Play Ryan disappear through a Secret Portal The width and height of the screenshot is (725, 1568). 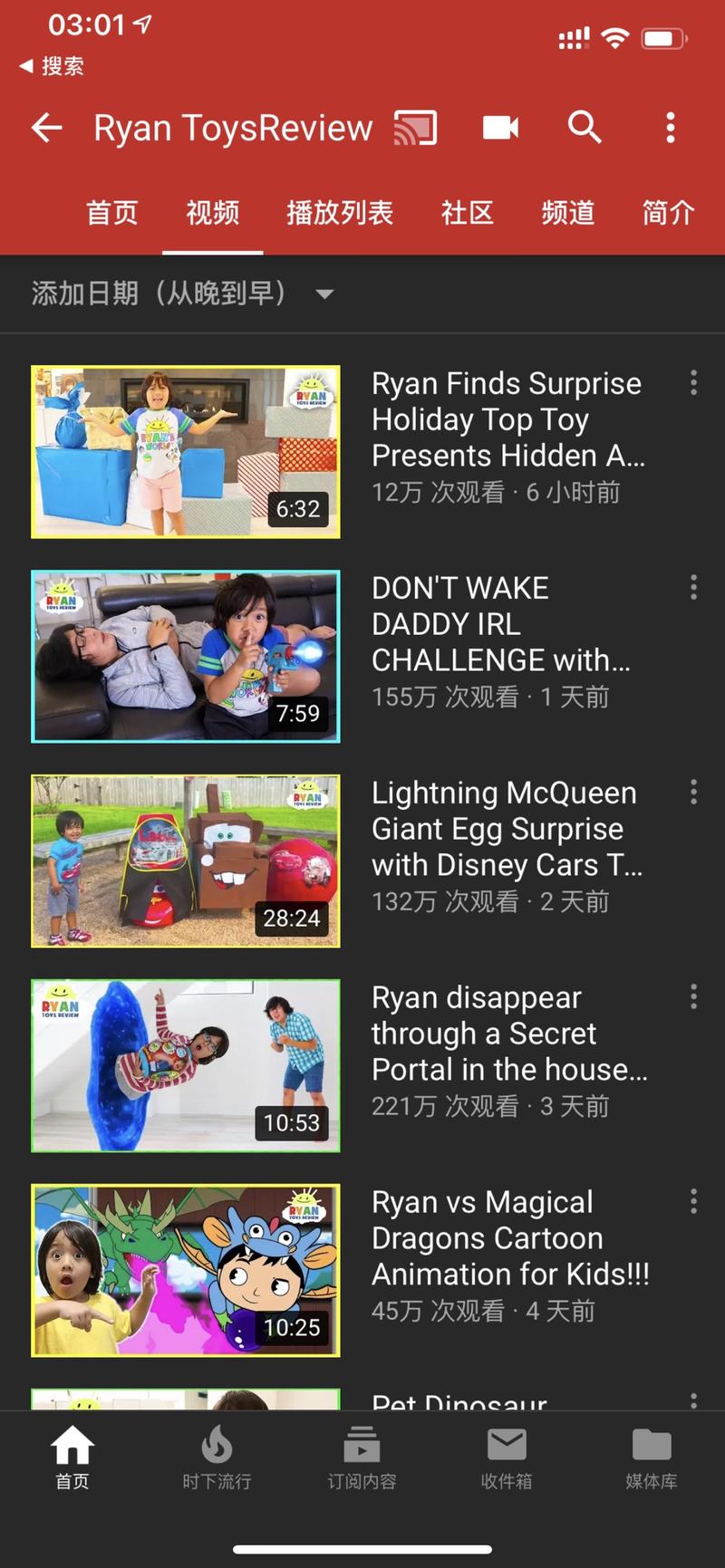click(x=186, y=1066)
